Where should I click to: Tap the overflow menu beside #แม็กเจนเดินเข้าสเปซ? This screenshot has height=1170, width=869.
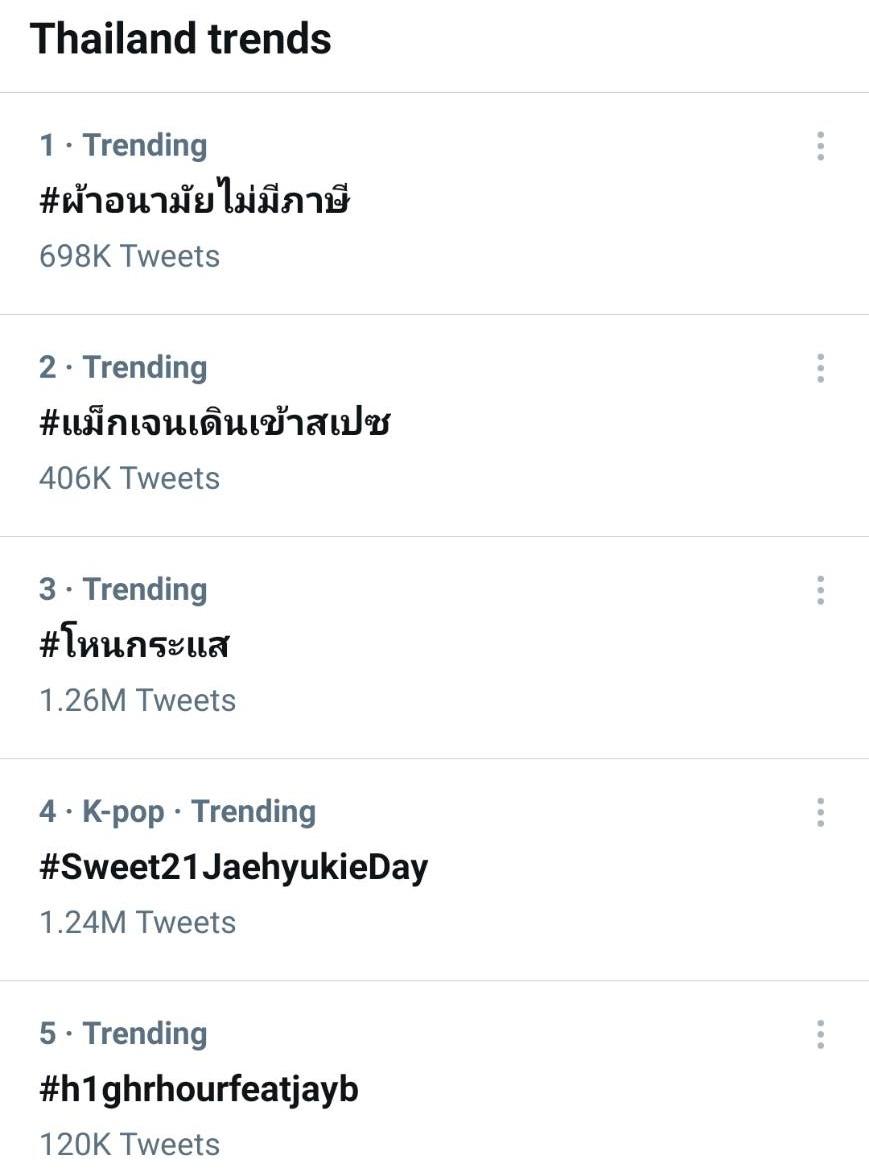[820, 368]
